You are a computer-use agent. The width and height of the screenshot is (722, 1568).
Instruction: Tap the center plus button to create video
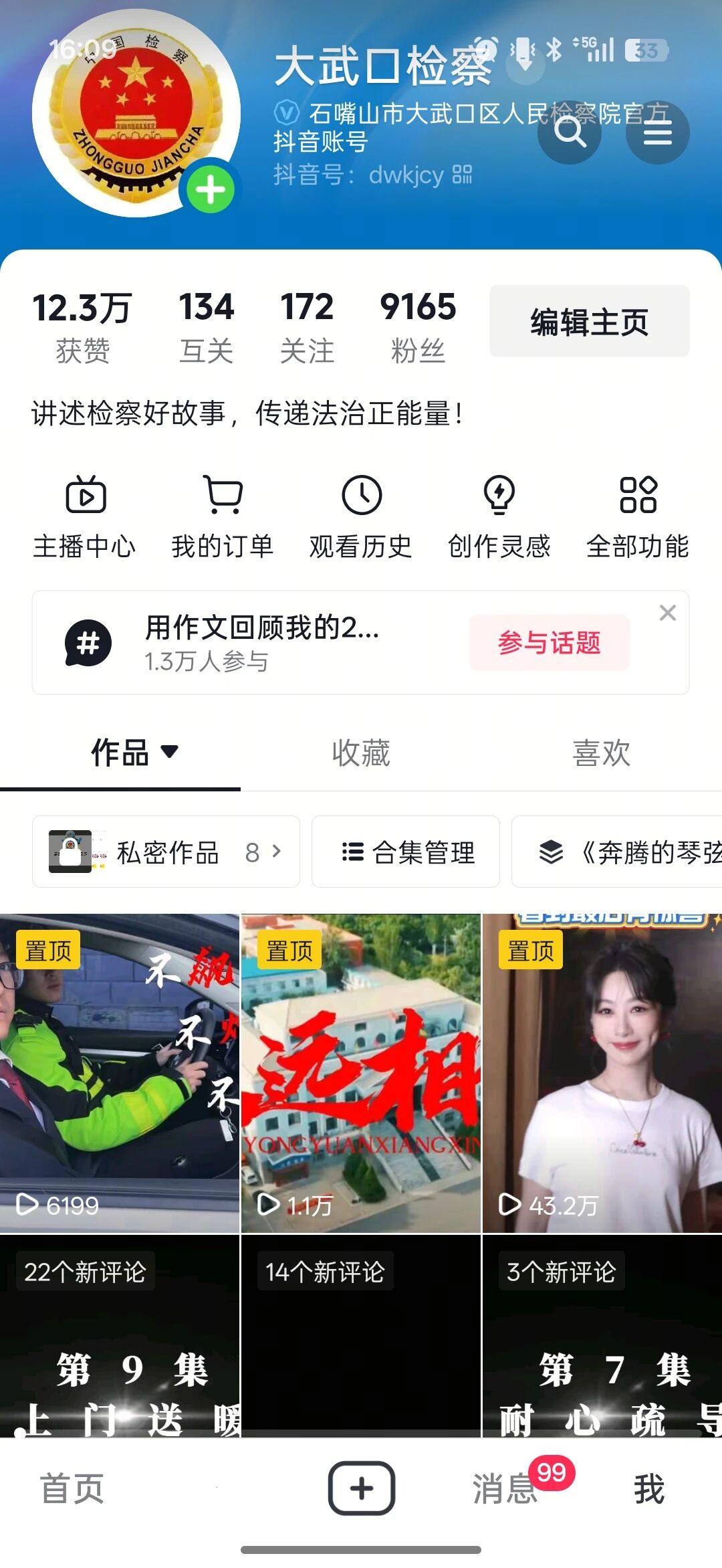[361, 1488]
